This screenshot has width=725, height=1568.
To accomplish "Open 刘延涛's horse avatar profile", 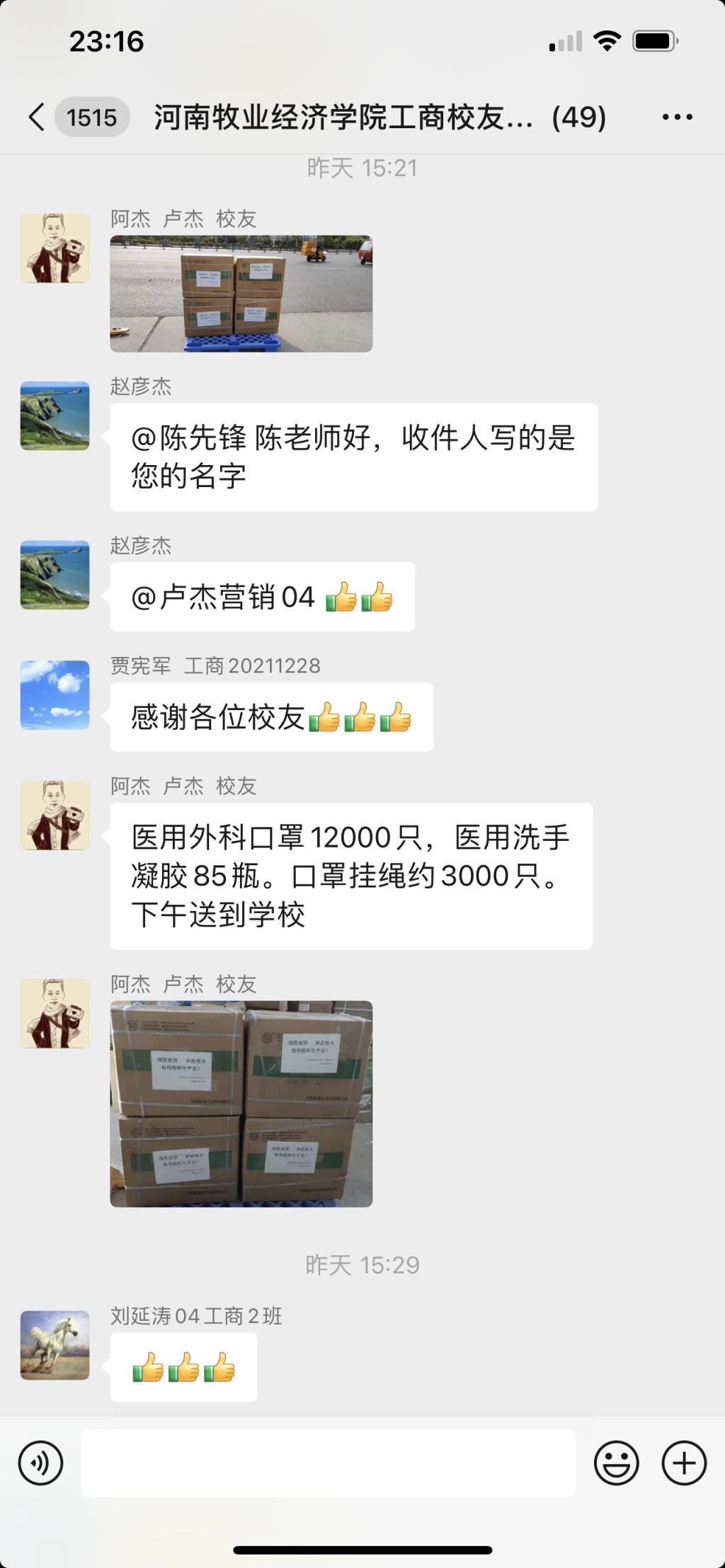I will pyautogui.click(x=55, y=1345).
